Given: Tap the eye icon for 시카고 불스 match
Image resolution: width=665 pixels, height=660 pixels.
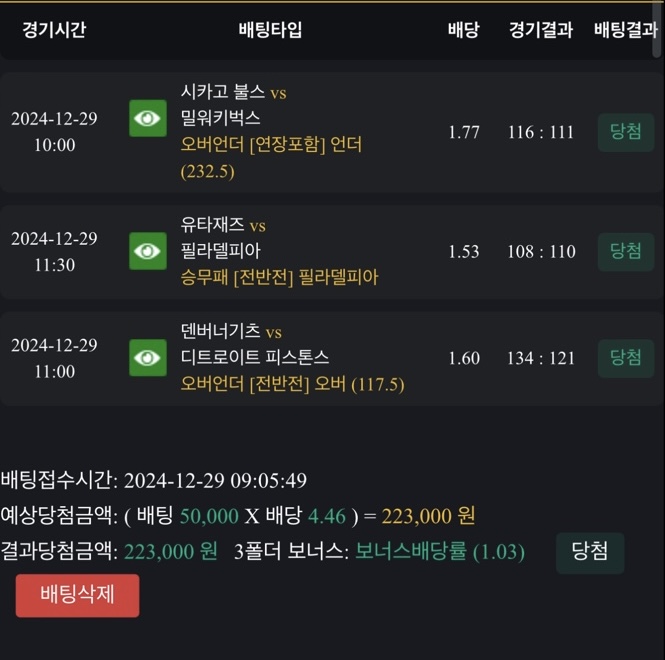Looking at the screenshot, I should (148, 119).
